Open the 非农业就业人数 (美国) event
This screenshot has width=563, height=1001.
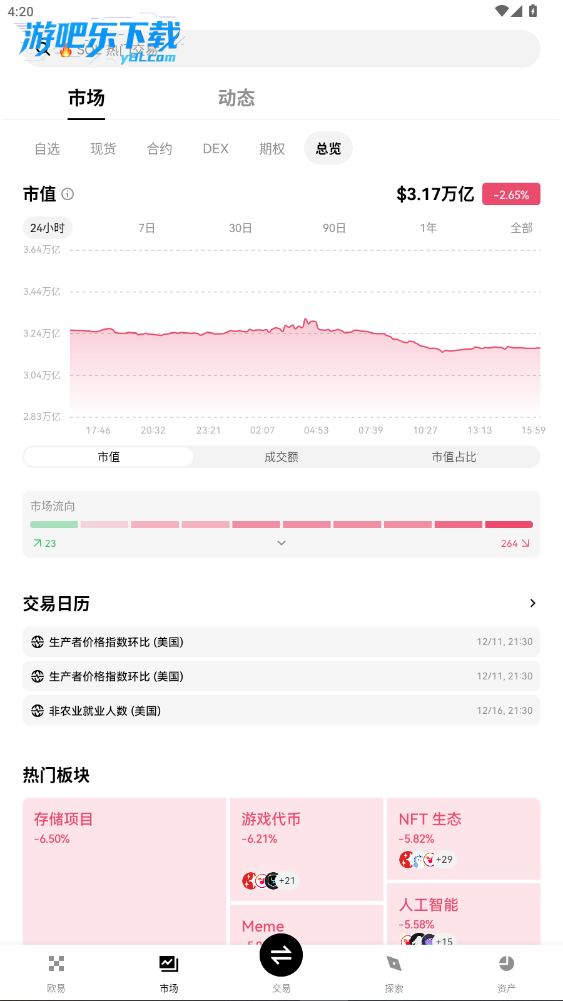281,711
